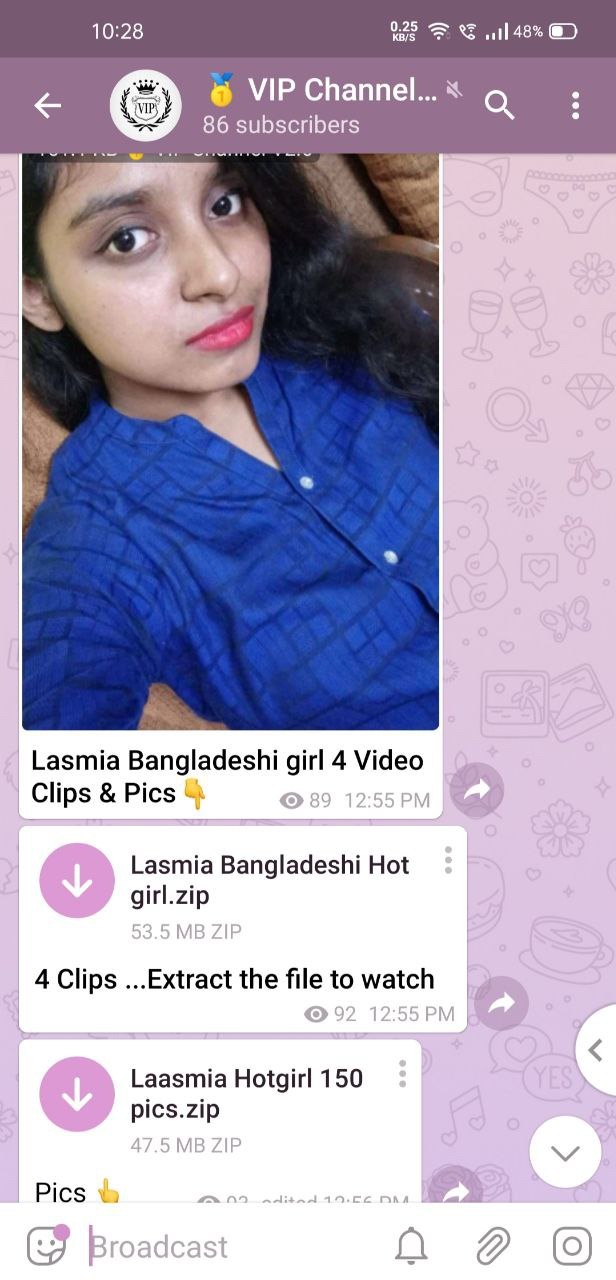Open the sticker and emoji panel

[45, 1245]
